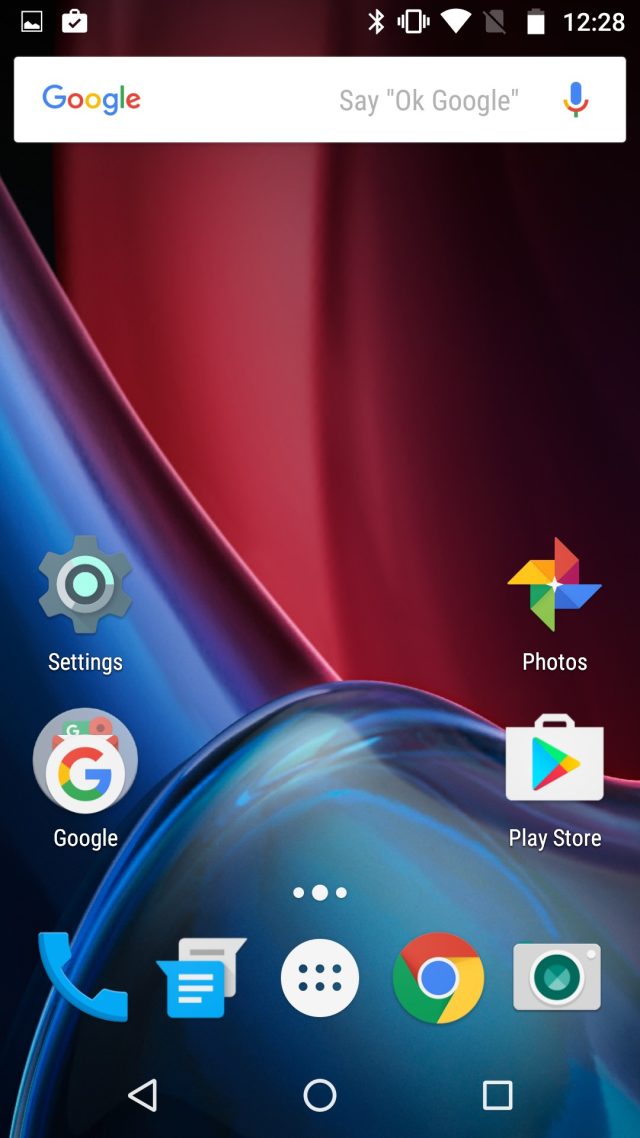Tap the Google search box

point(300,100)
